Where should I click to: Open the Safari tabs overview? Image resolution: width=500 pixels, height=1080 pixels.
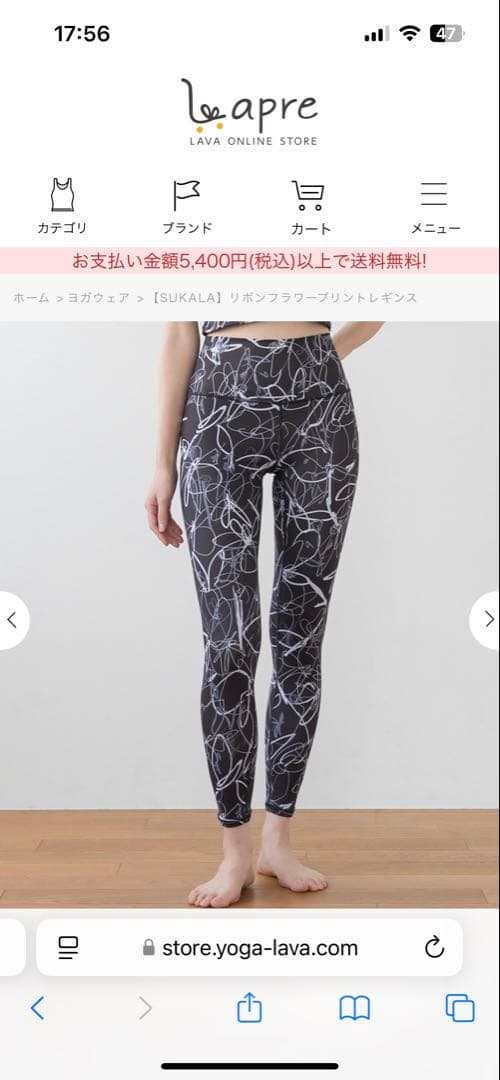[460, 1008]
